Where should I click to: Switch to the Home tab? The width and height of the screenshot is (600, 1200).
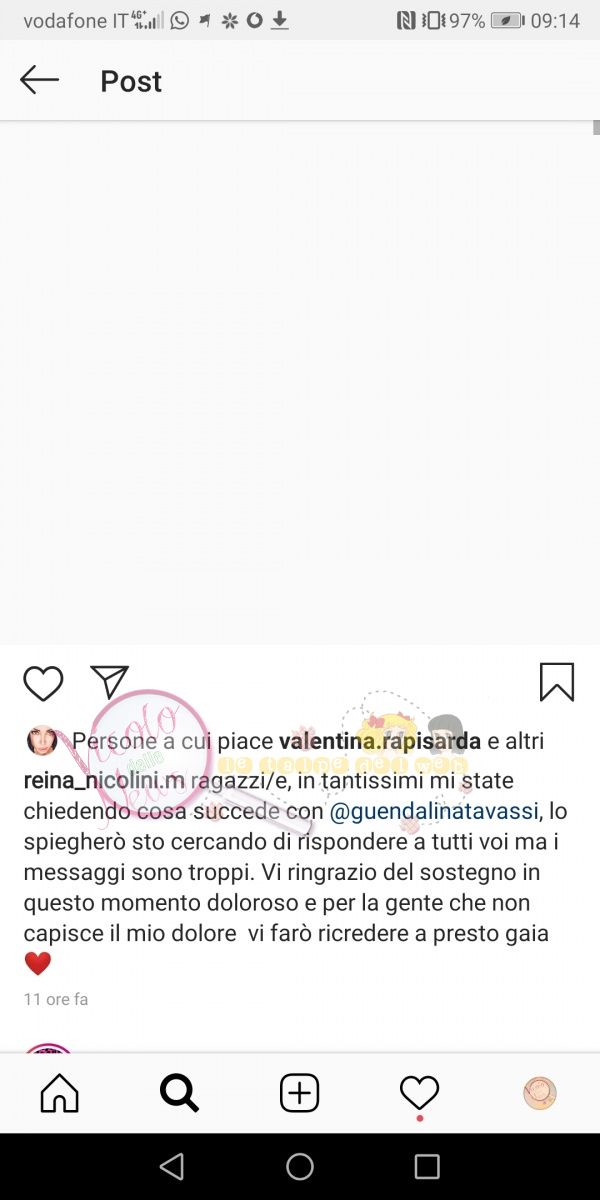tap(60, 1093)
